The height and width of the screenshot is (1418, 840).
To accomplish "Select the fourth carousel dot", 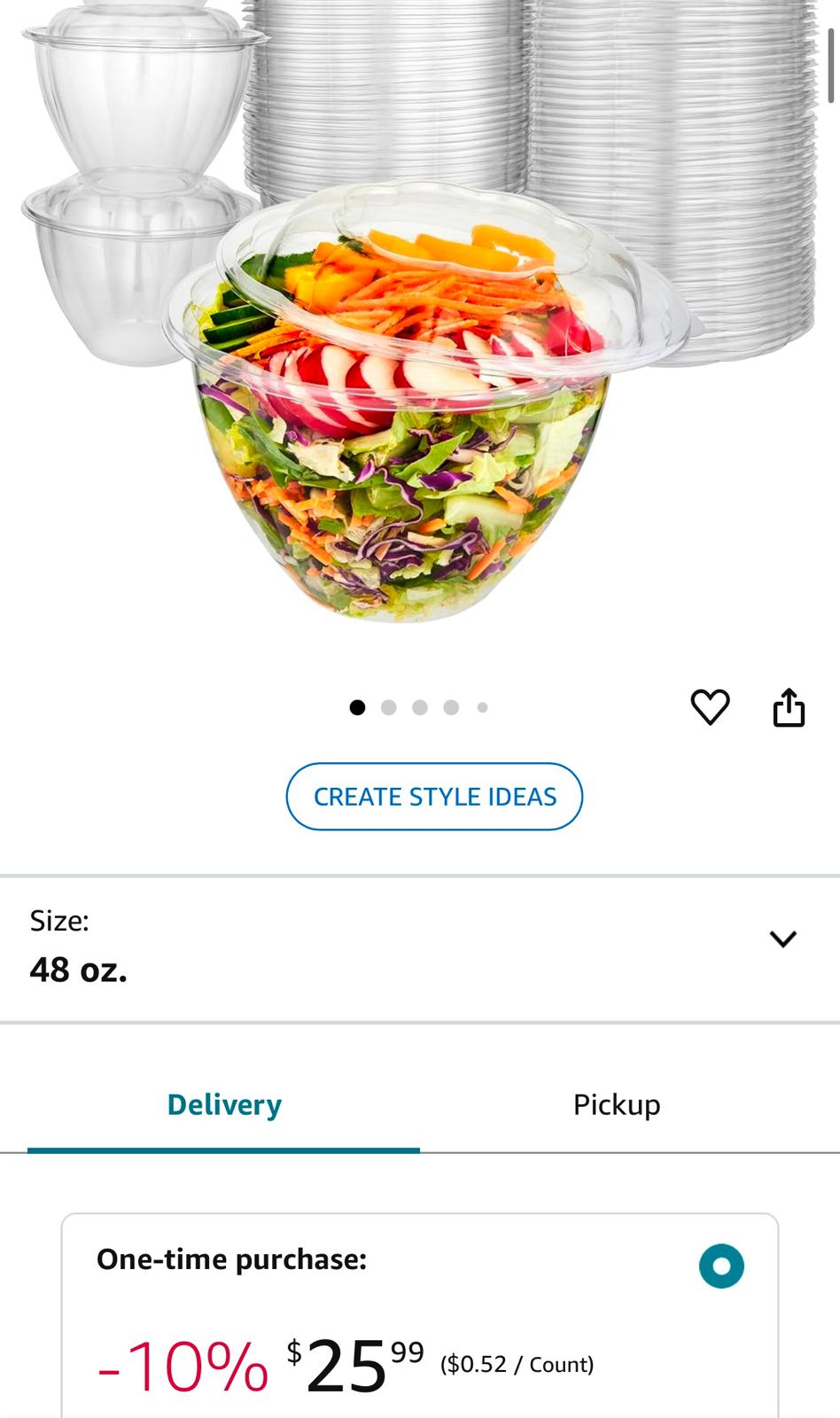I will [x=451, y=707].
